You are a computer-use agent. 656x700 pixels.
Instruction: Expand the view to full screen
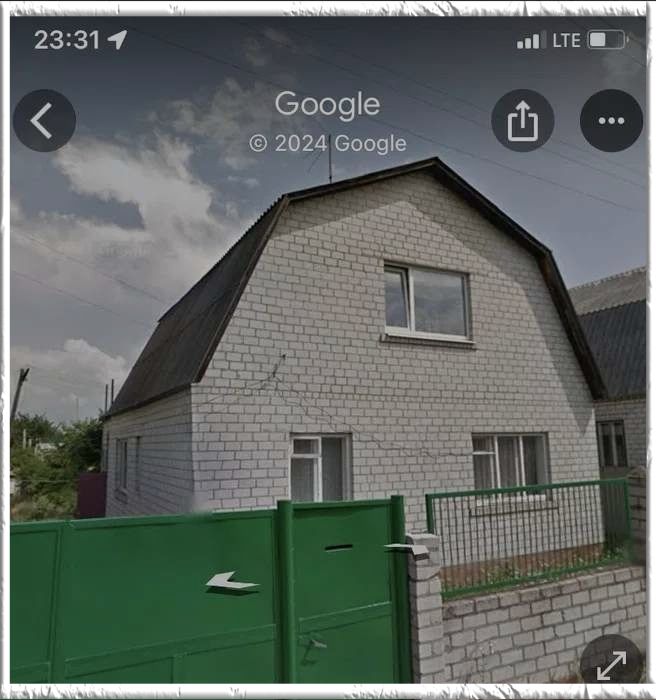(611, 664)
